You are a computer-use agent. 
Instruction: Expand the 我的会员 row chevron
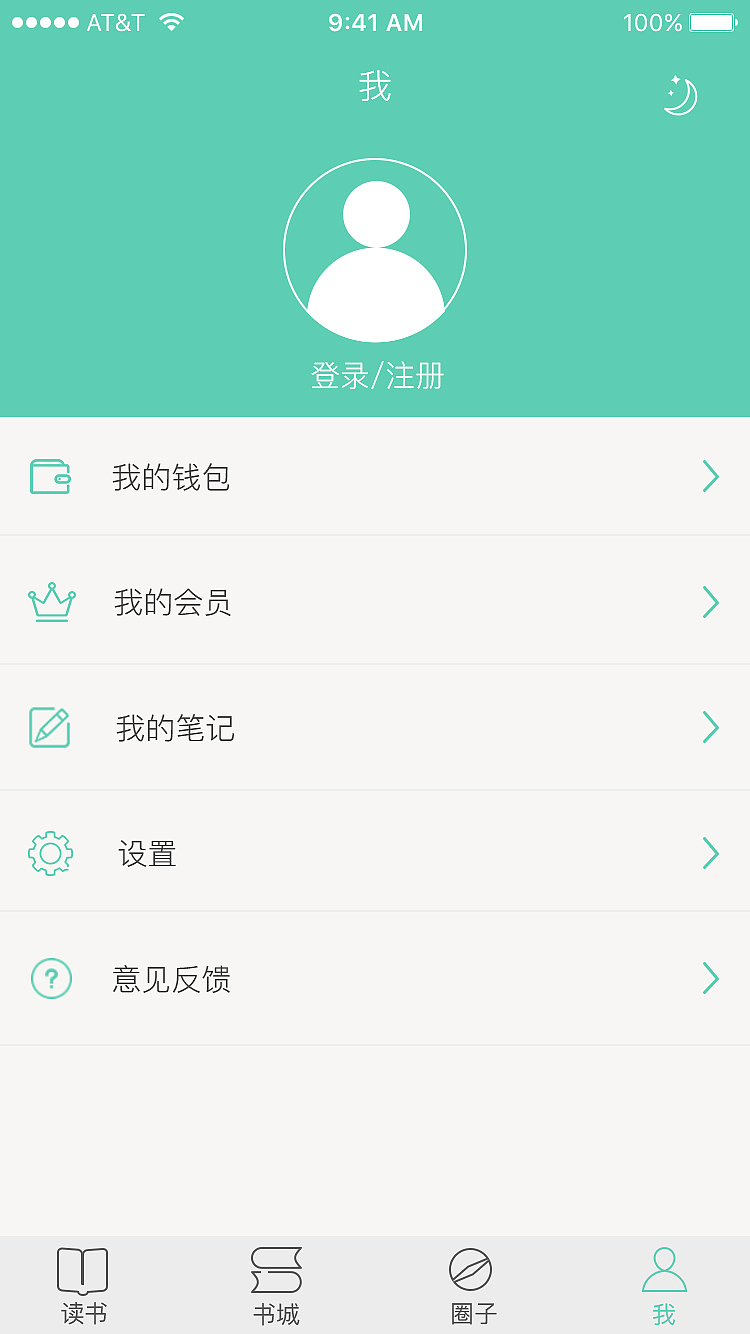point(710,603)
